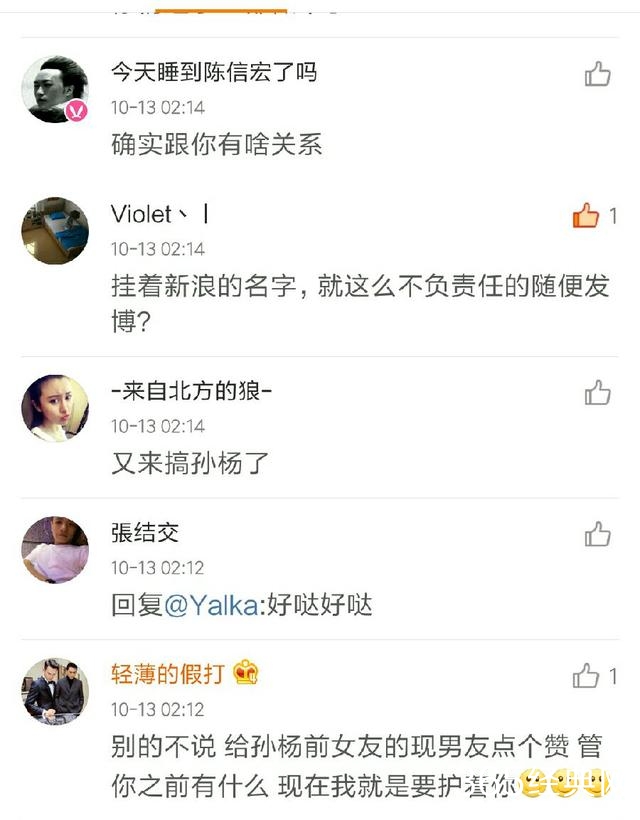Open avatar of -来自北方的狼-
The width and height of the screenshot is (640, 820).
click(x=55, y=408)
